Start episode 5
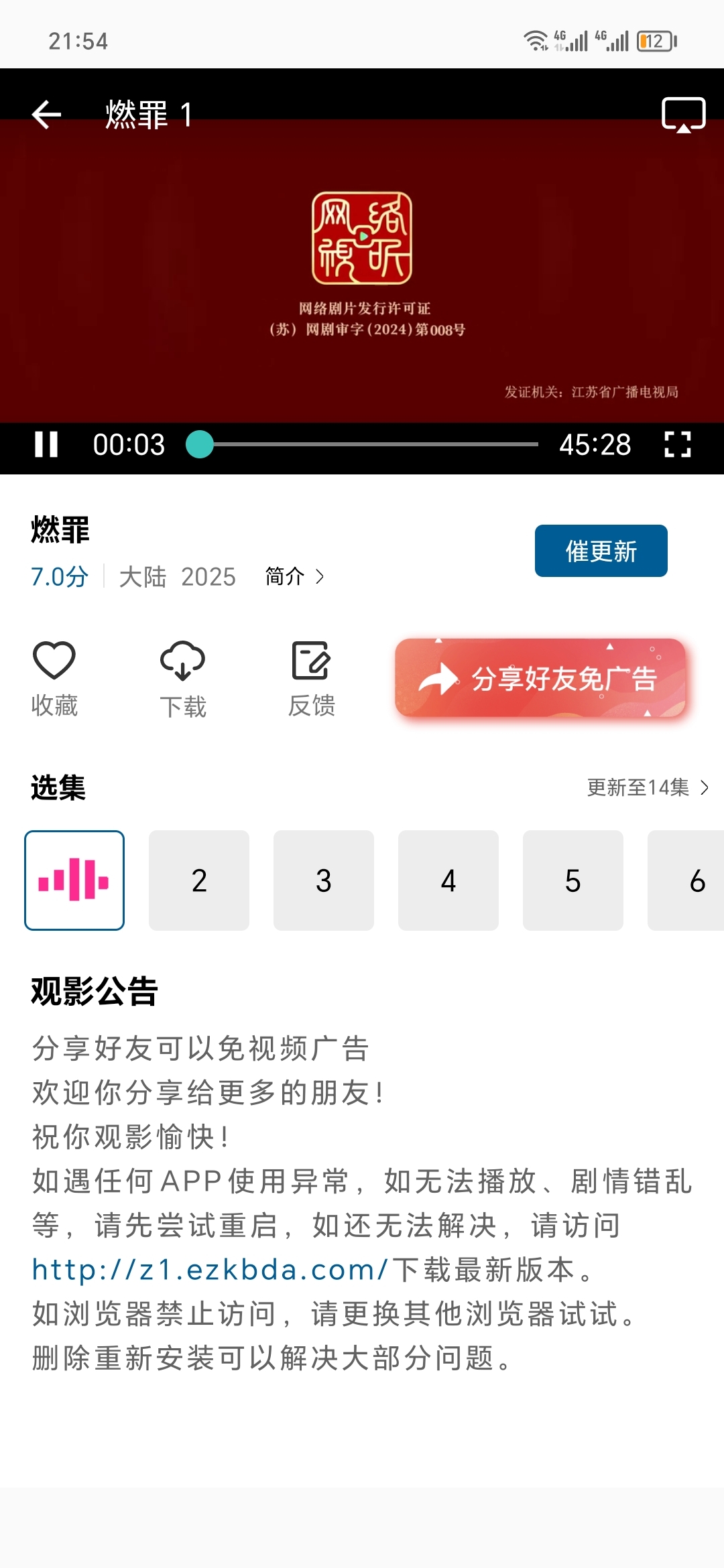724x1568 pixels. [x=573, y=880]
